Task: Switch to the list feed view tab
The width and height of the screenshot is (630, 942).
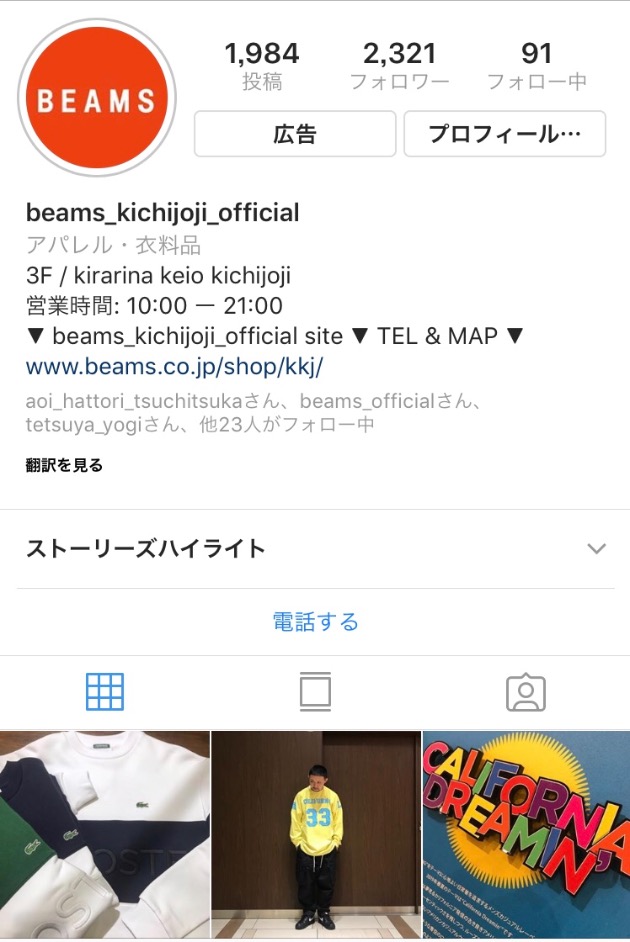Action: [315, 692]
